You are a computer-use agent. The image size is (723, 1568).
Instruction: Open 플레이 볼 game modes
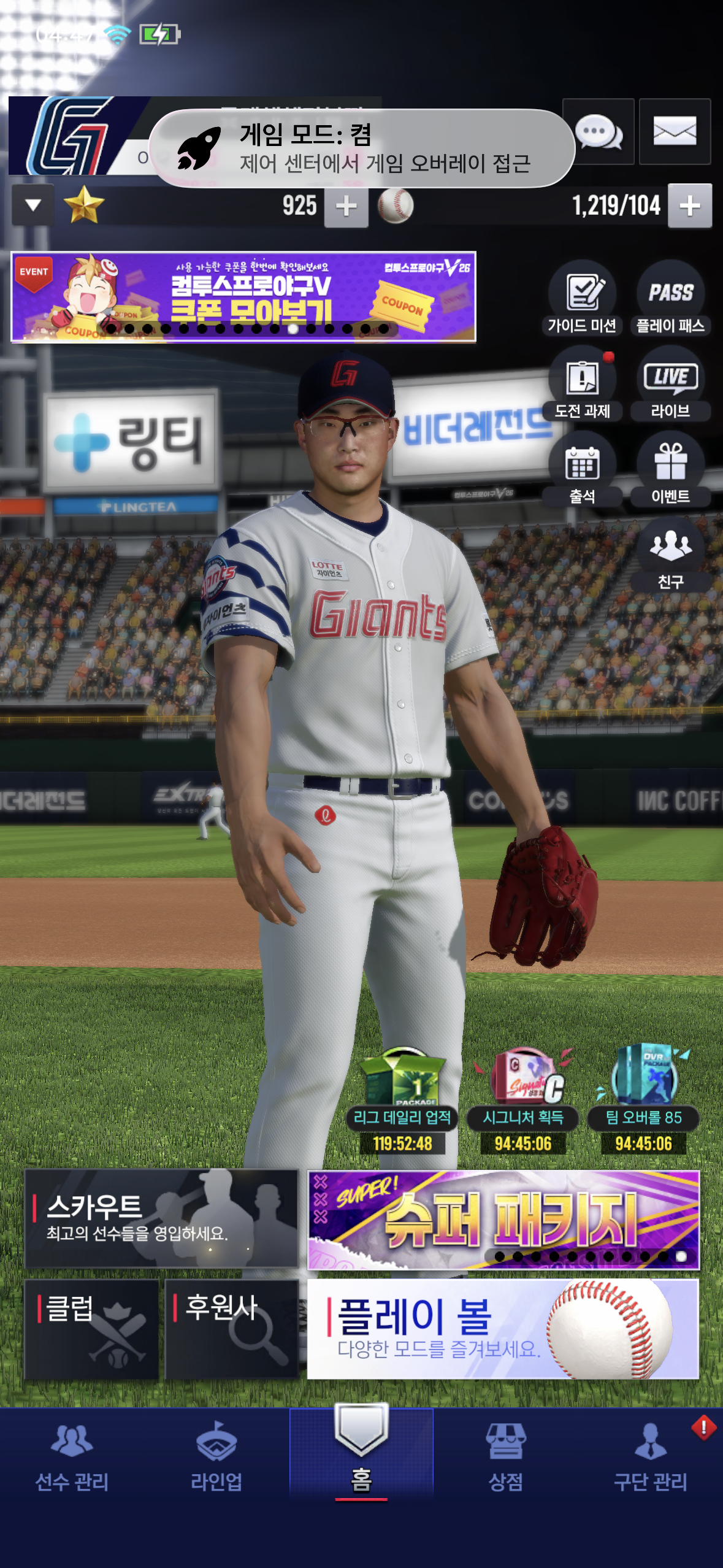click(x=503, y=1329)
